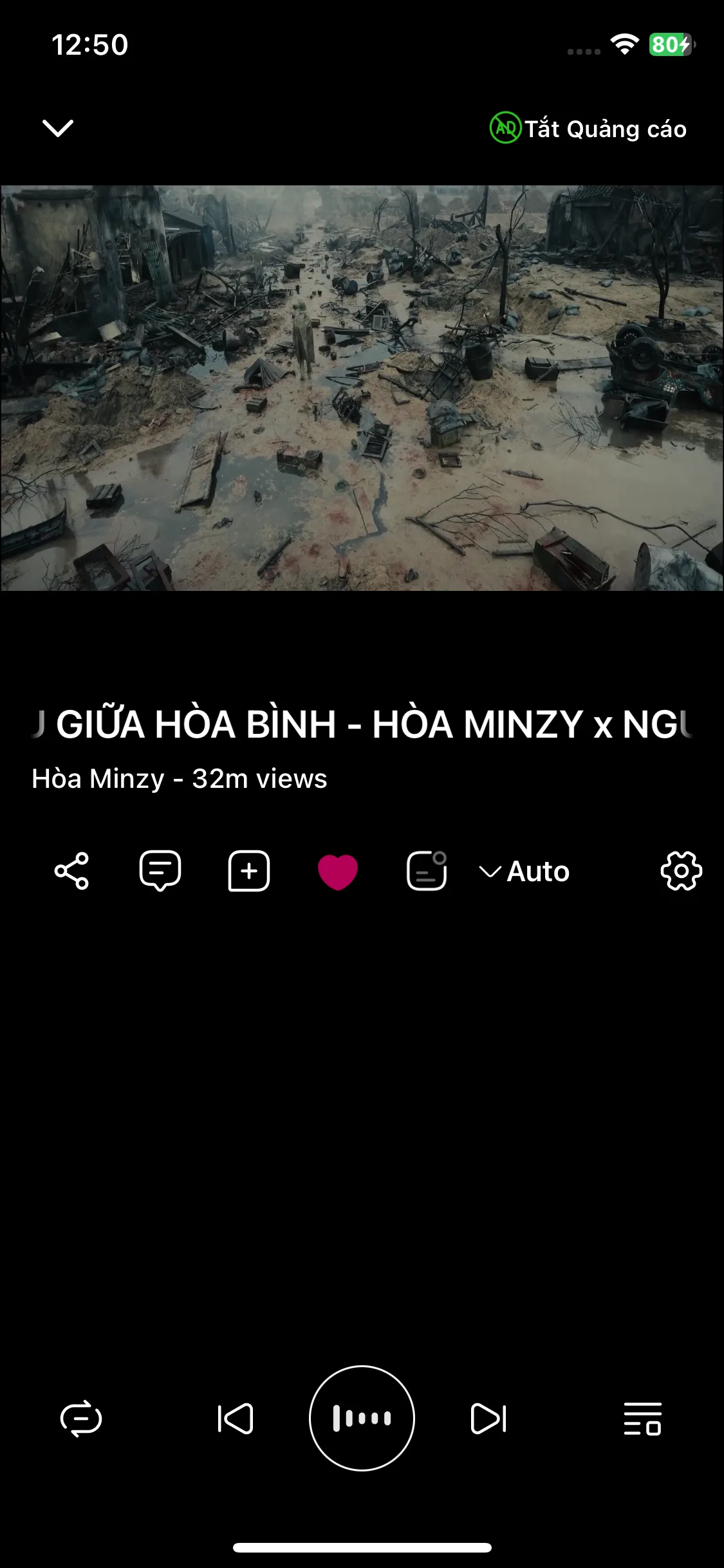Open the player settings gear
The height and width of the screenshot is (1568, 724).
681,872
